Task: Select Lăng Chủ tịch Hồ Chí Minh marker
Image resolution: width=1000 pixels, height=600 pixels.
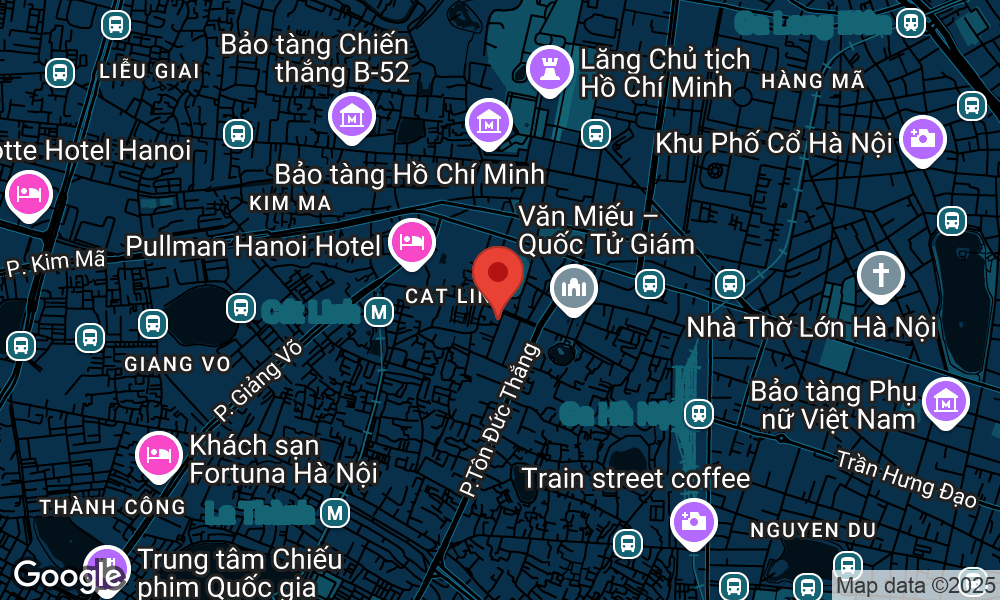Action: pyautogui.click(x=550, y=69)
